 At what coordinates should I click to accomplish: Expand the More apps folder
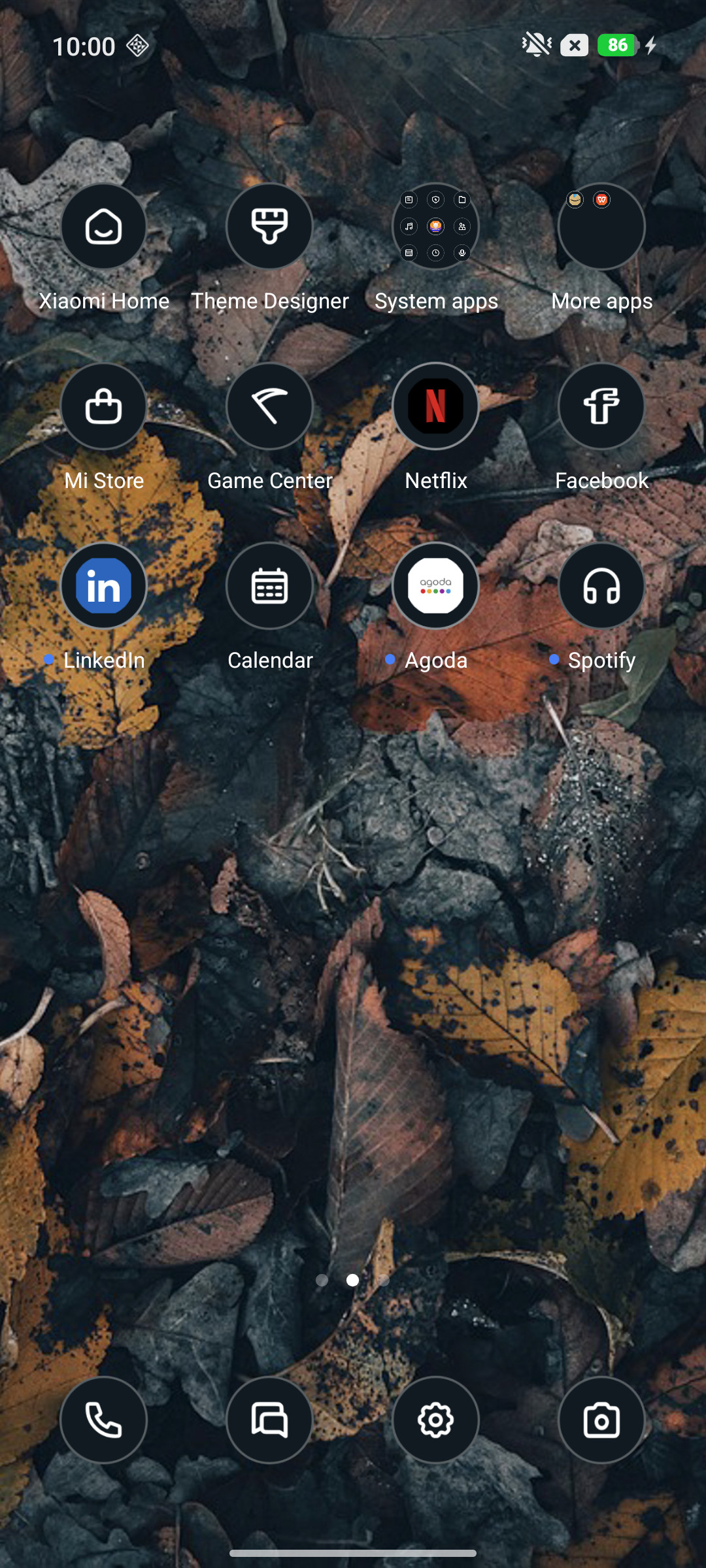(x=601, y=227)
